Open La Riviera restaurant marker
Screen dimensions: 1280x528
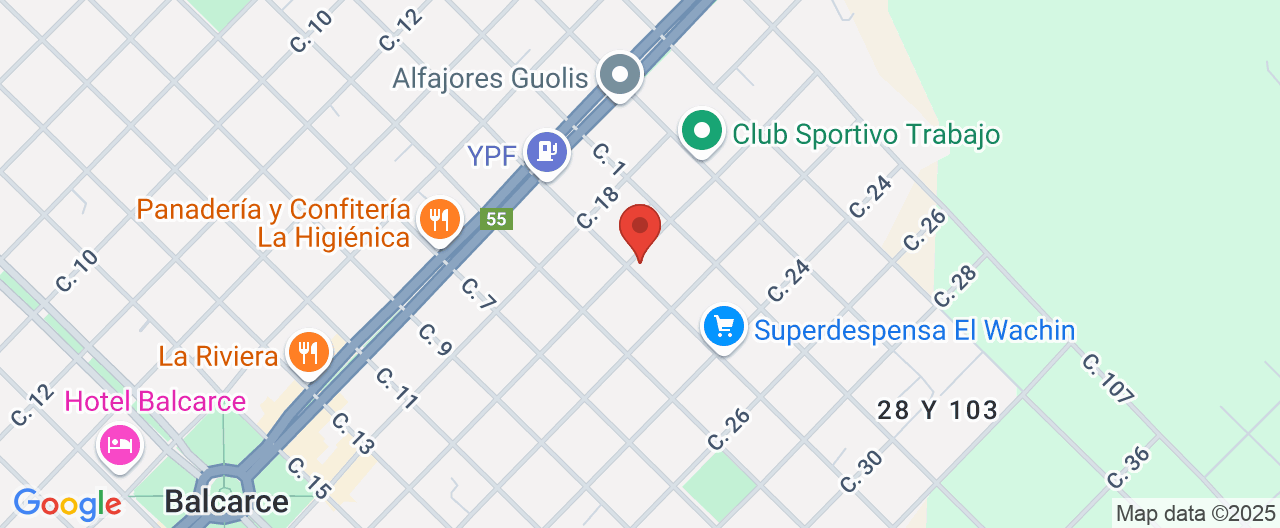click(309, 353)
